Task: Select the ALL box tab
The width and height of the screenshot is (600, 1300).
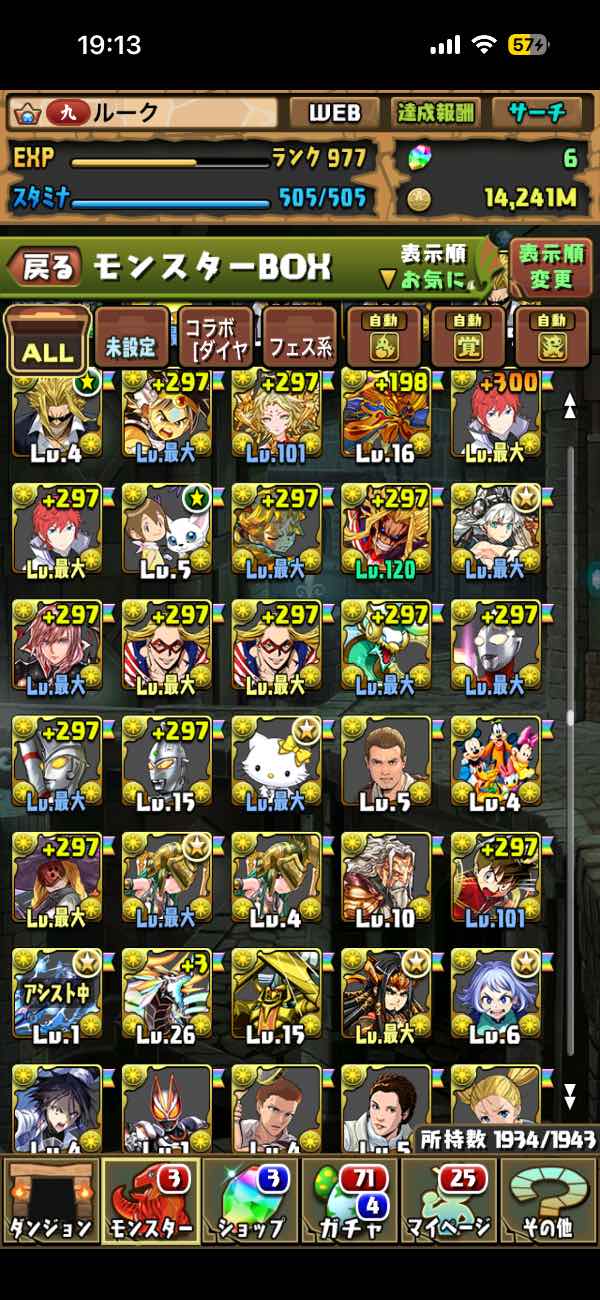Action: [x=47, y=340]
